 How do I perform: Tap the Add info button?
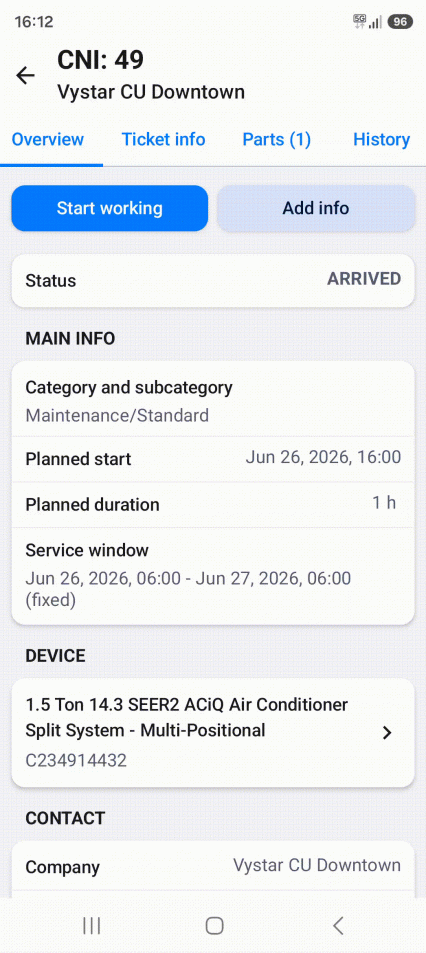point(316,208)
